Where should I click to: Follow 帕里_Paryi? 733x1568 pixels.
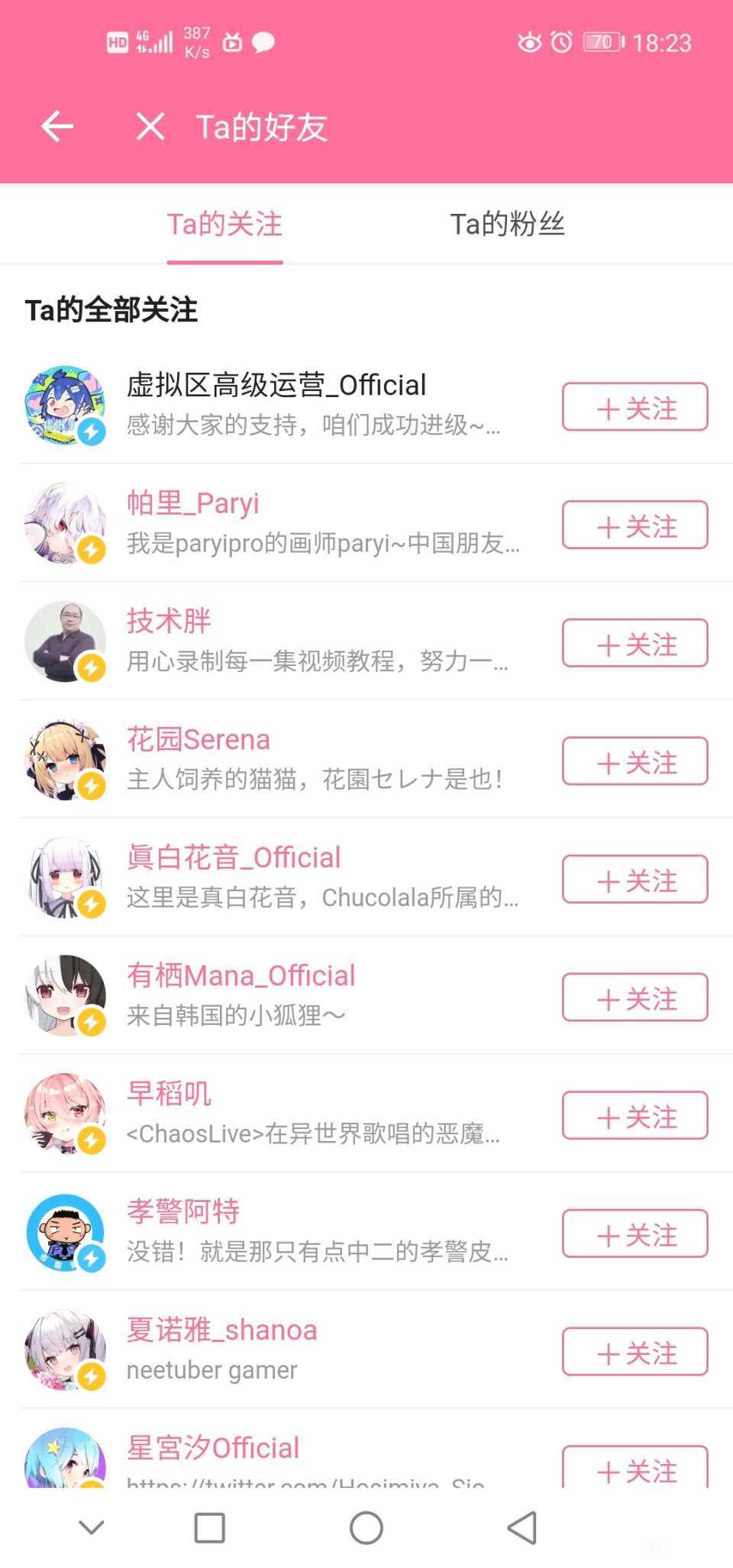tap(635, 525)
